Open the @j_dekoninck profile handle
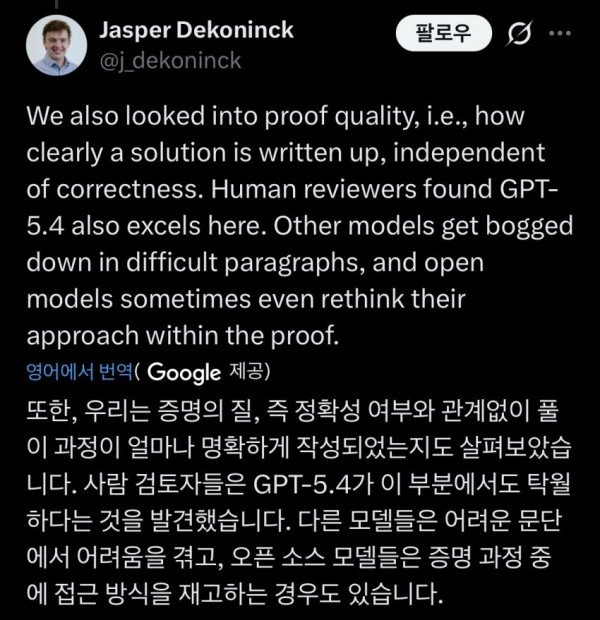This screenshot has width=600, height=620. tap(171, 60)
